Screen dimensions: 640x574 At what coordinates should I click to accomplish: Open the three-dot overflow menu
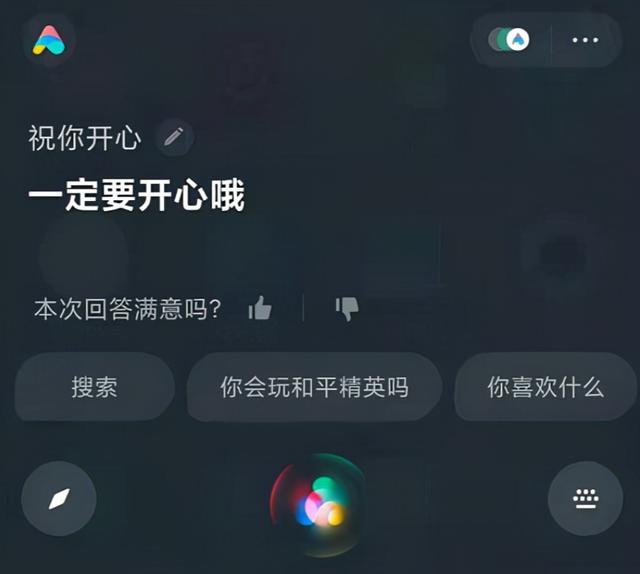click(x=585, y=40)
